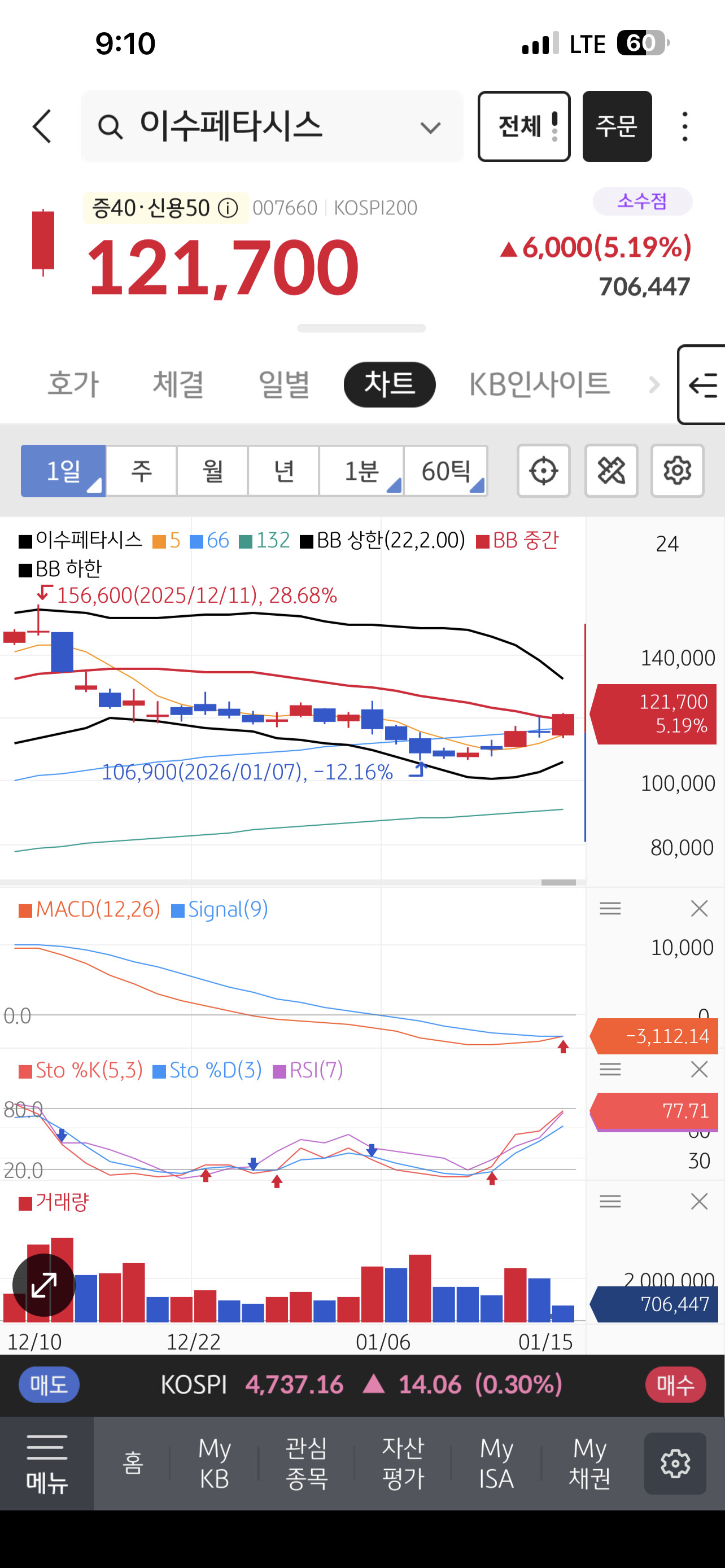Go to 관심종목 watchlist
The height and width of the screenshot is (1568, 725).
(307, 1464)
